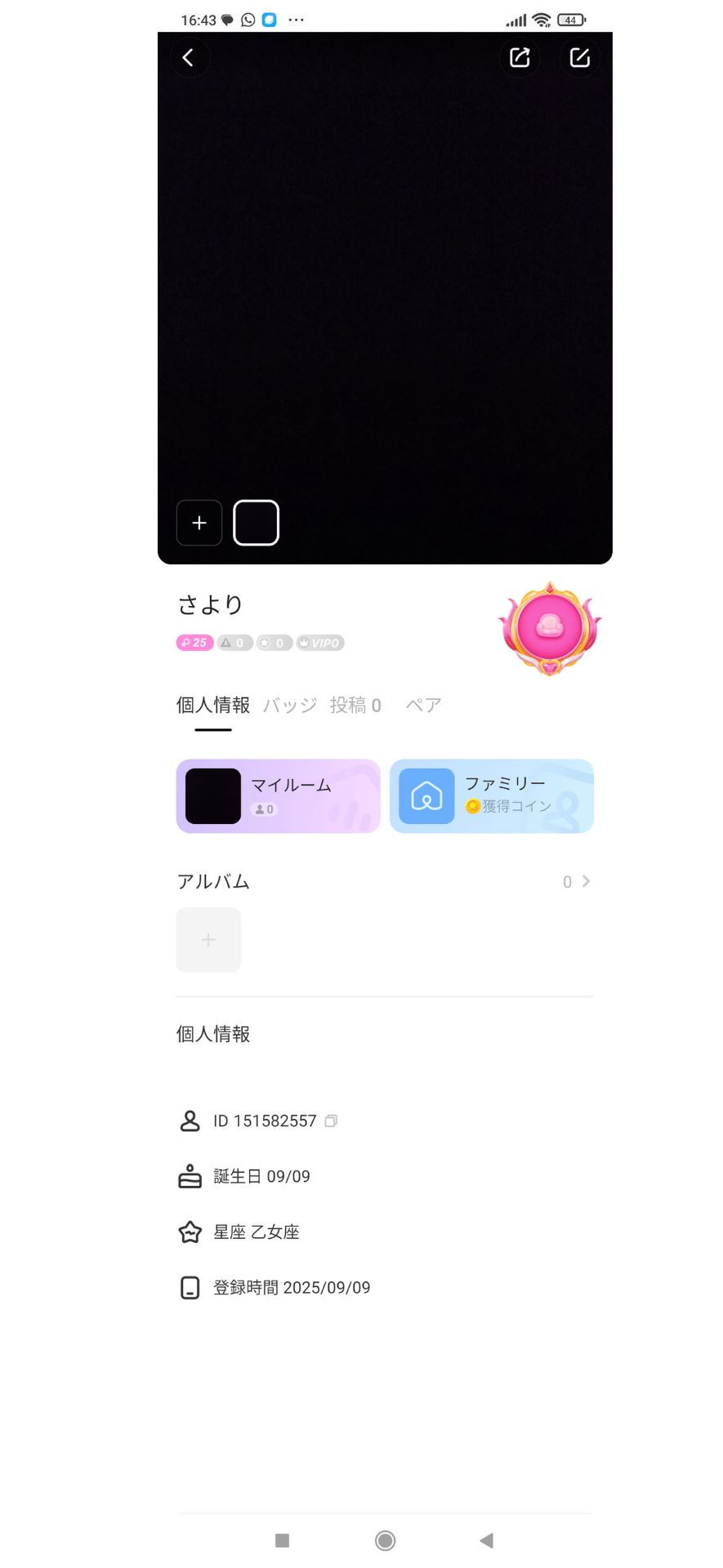Tap the plus icon to add a photo
Image resolution: width=723 pixels, height=1568 pixels.
tap(199, 523)
